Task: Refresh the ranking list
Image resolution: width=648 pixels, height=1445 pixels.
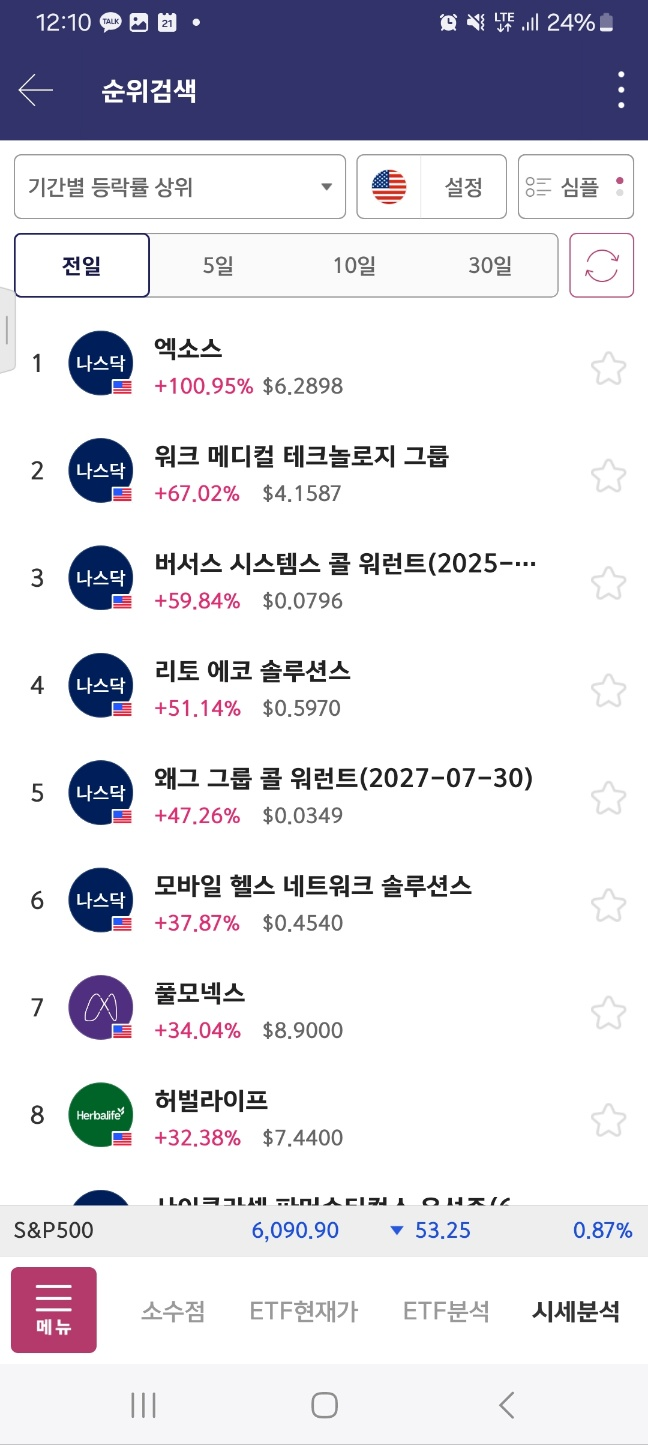Action: [602, 266]
